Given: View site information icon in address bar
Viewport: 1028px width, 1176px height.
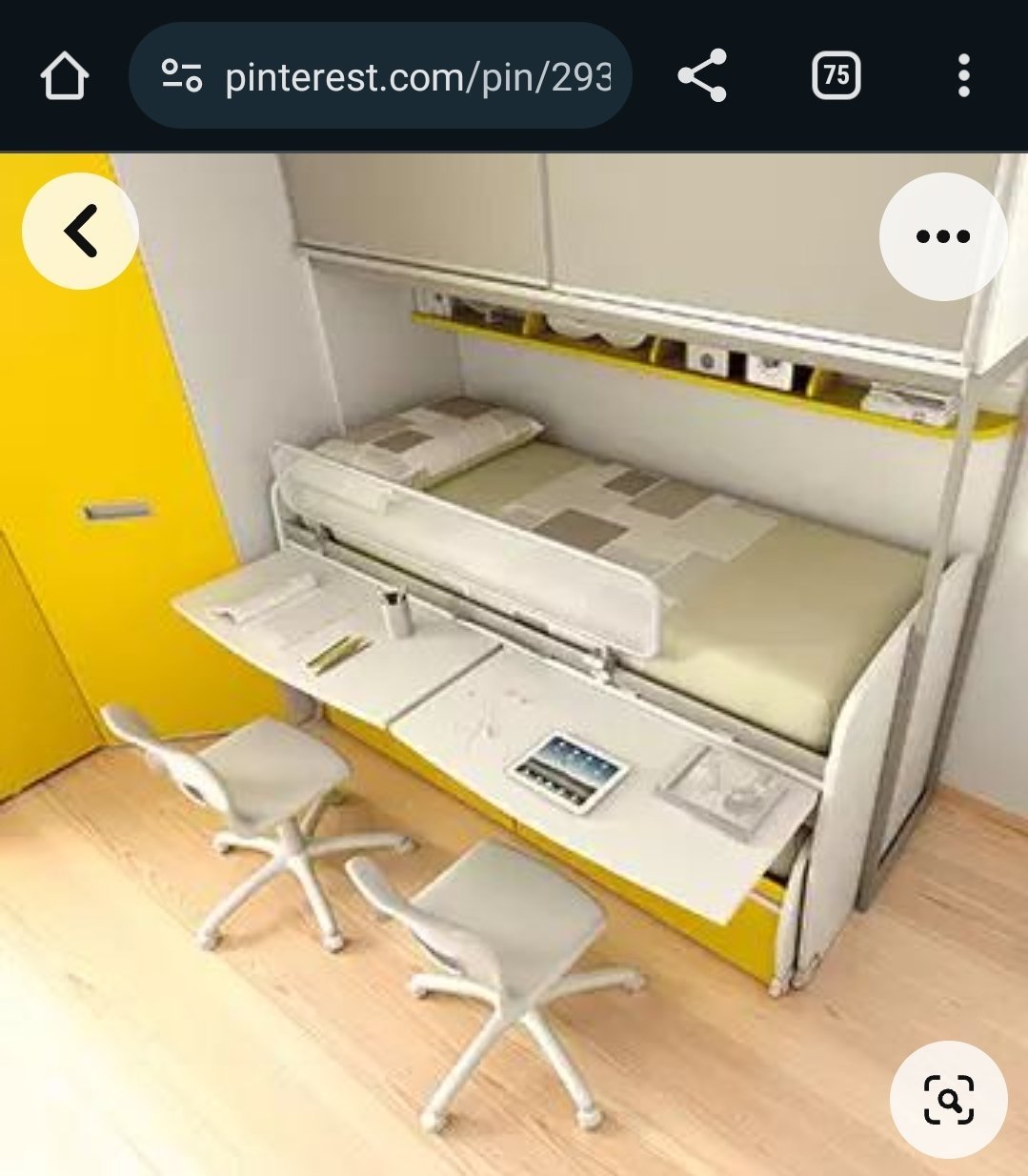Looking at the screenshot, I should coord(181,76).
